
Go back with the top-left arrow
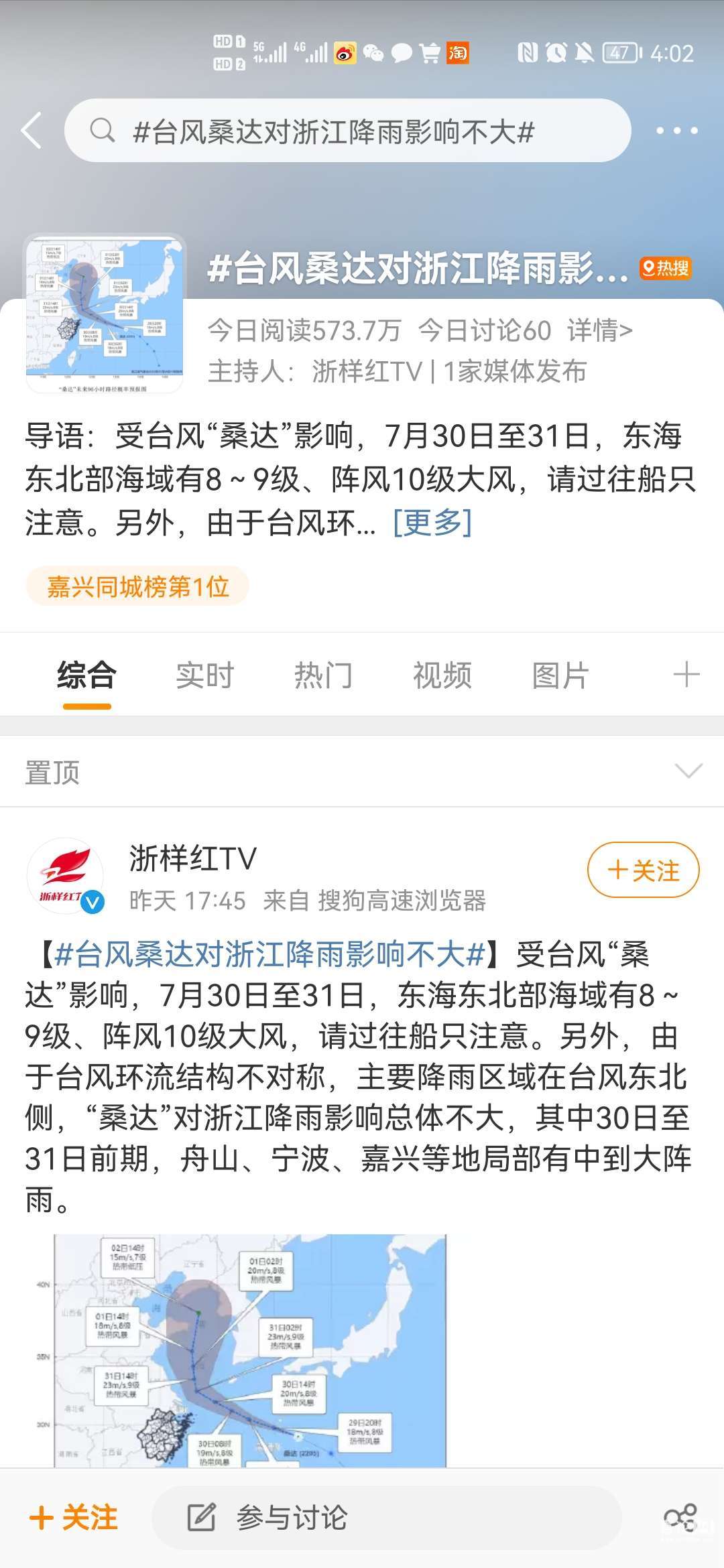click(32, 131)
